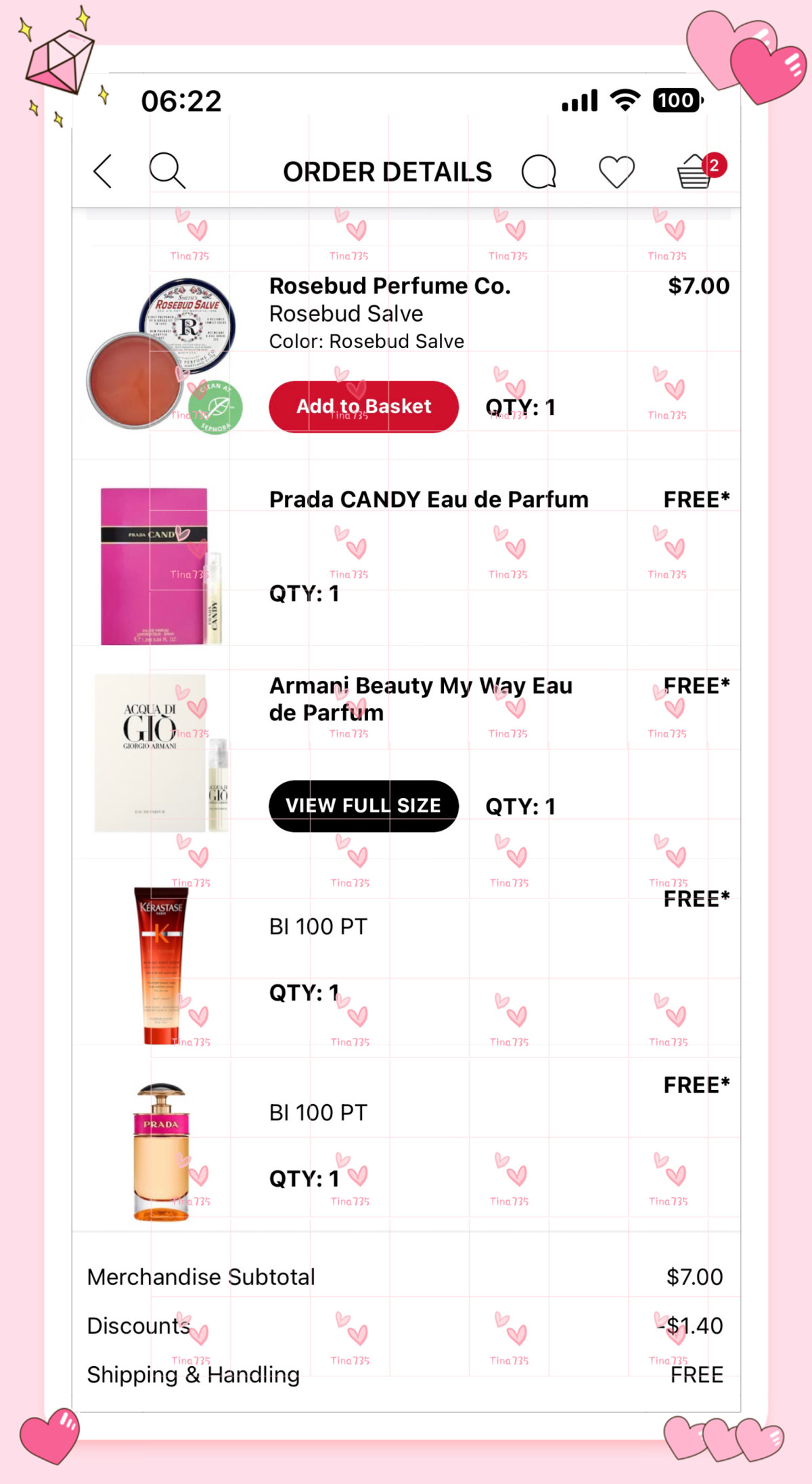The width and height of the screenshot is (812, 1484).
Task: Open the chat bubble icon
Action: 539,171
